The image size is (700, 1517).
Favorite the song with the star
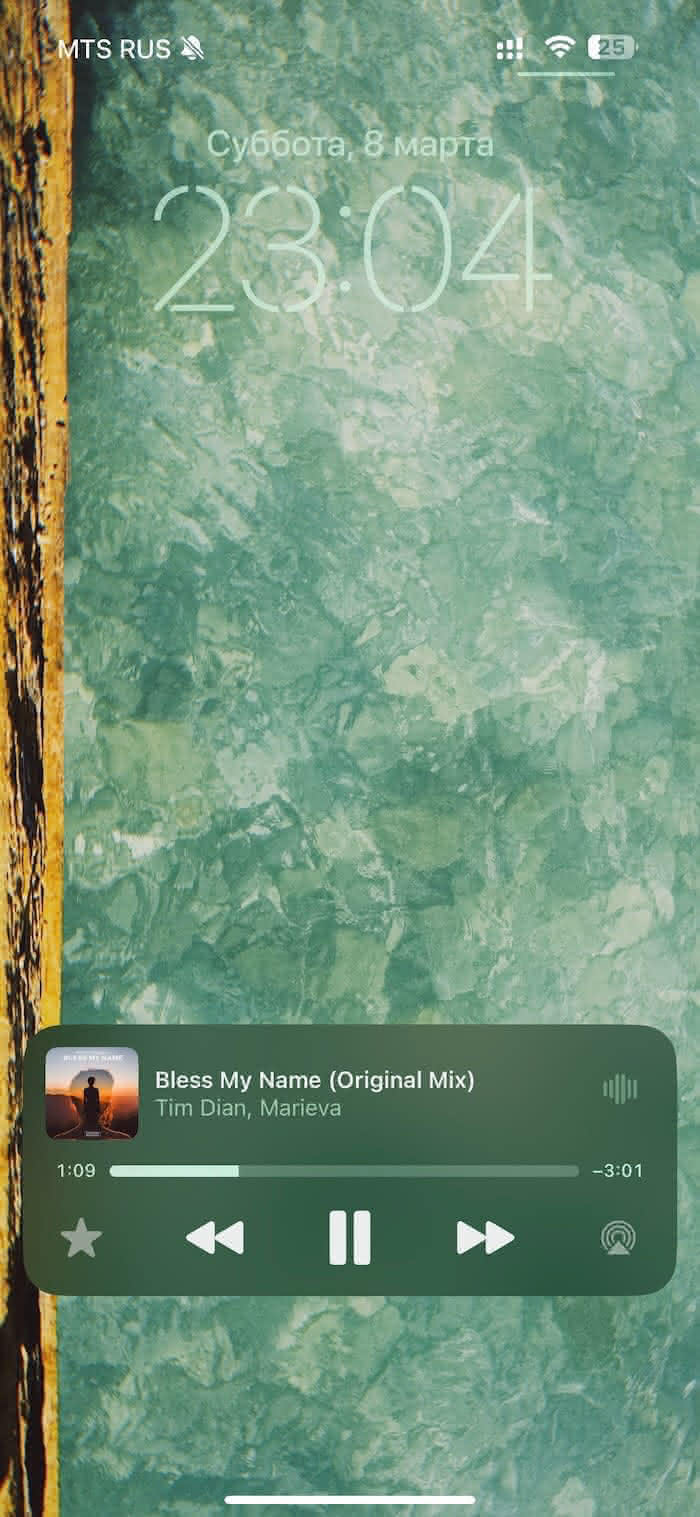click(81, 1239)
